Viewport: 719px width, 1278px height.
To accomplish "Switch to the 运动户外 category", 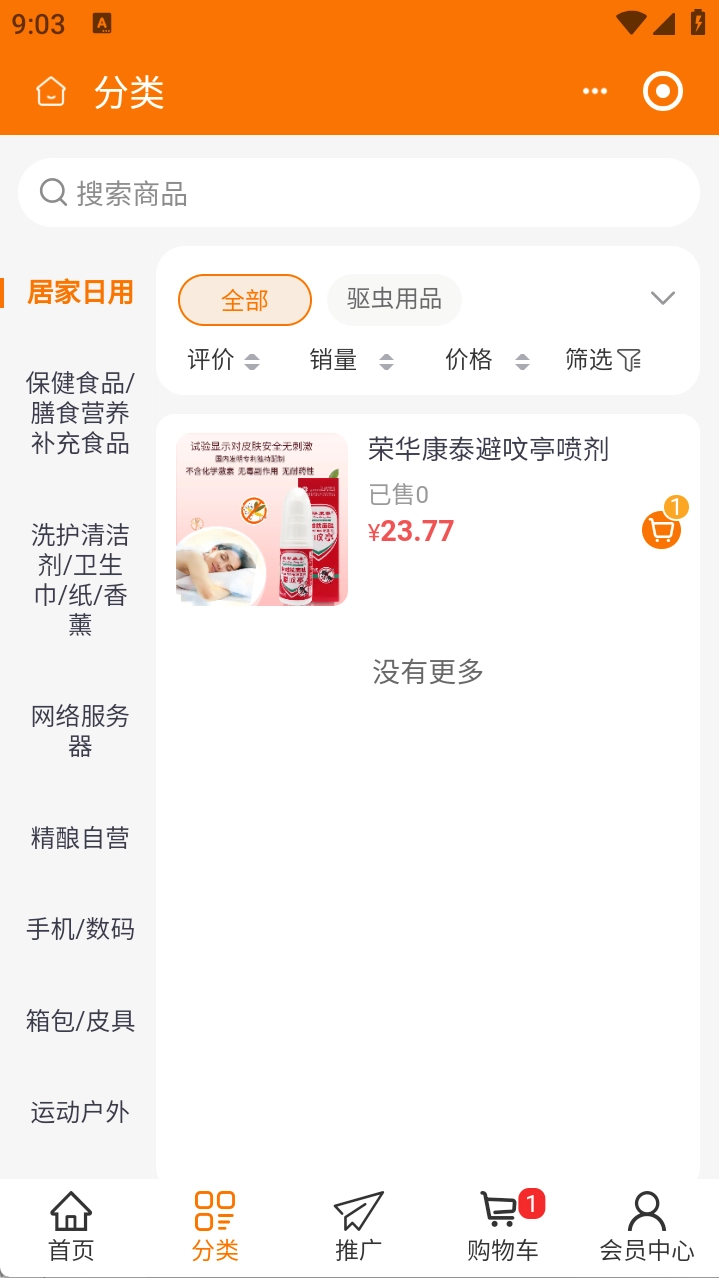I will (80, 1112).
